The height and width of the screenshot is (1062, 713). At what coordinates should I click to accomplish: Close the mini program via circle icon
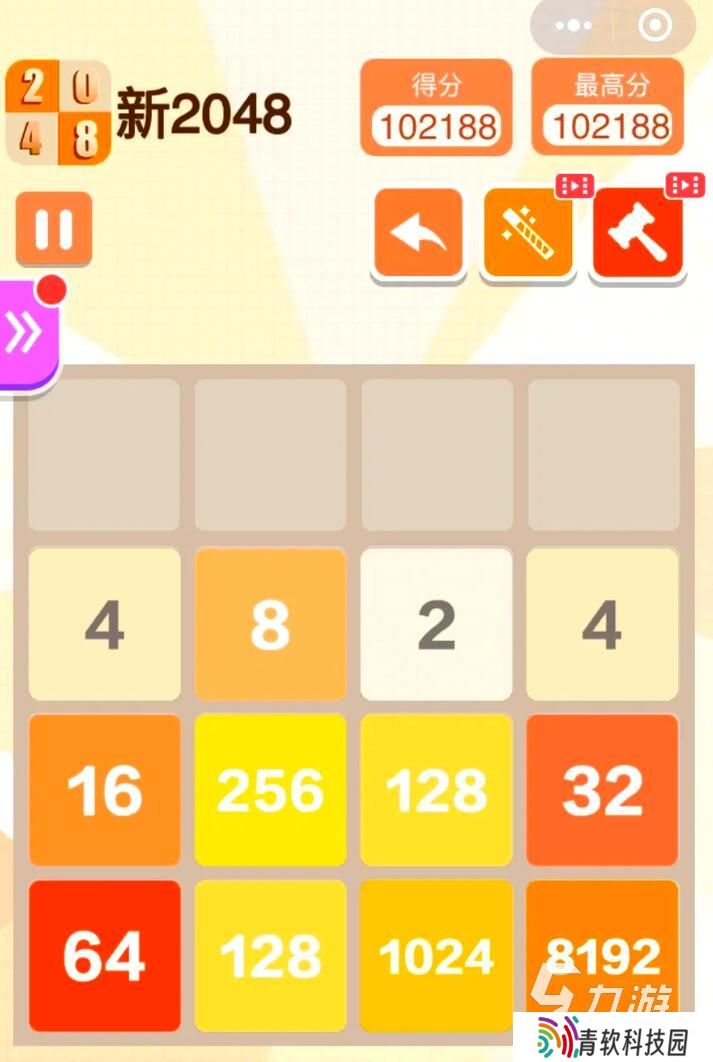click(x=654, y=25)
